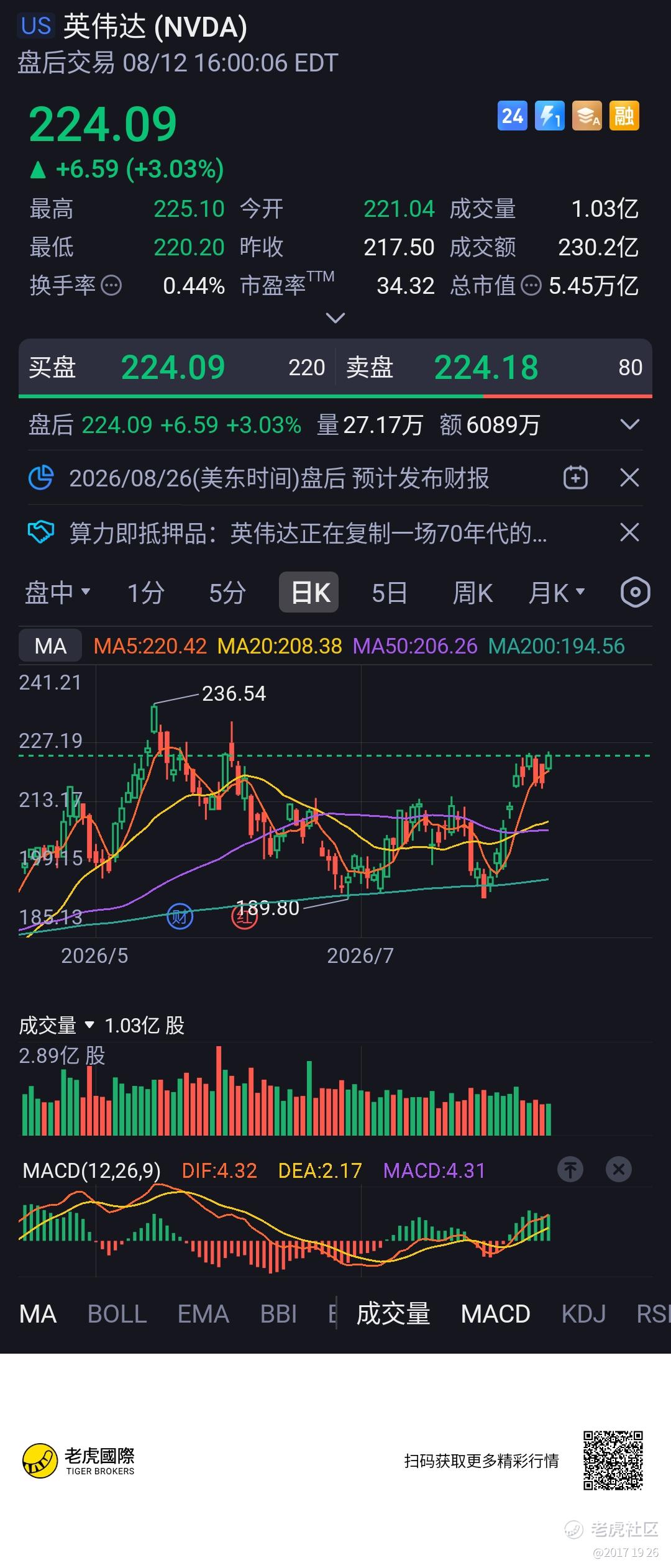This screenshot has height=1568, width=671.
Task: Dismiss the 算力即抵押品 news banner
Action: (x=629, y=532)
